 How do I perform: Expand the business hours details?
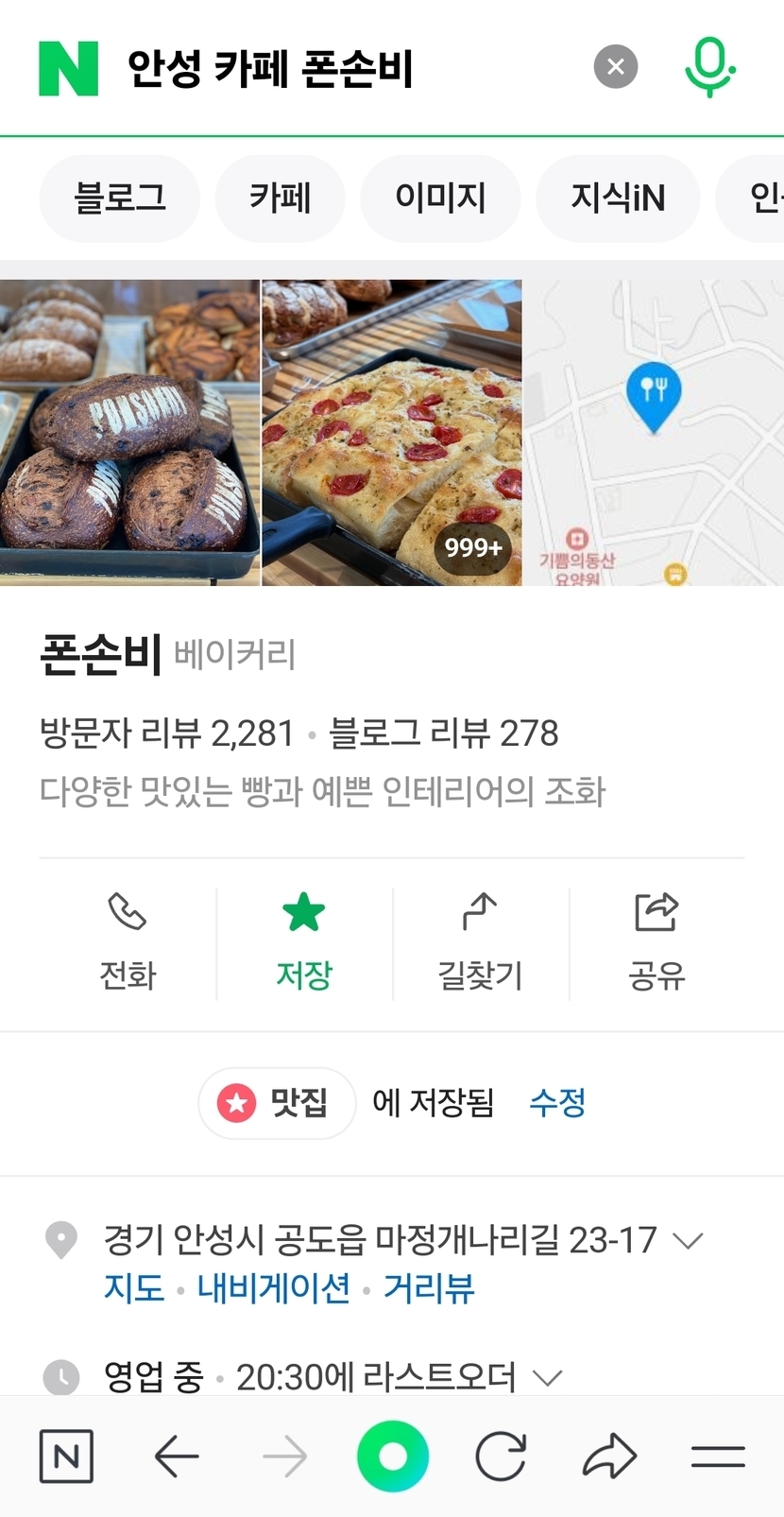pyautogui.click(x=548, y=1377)
